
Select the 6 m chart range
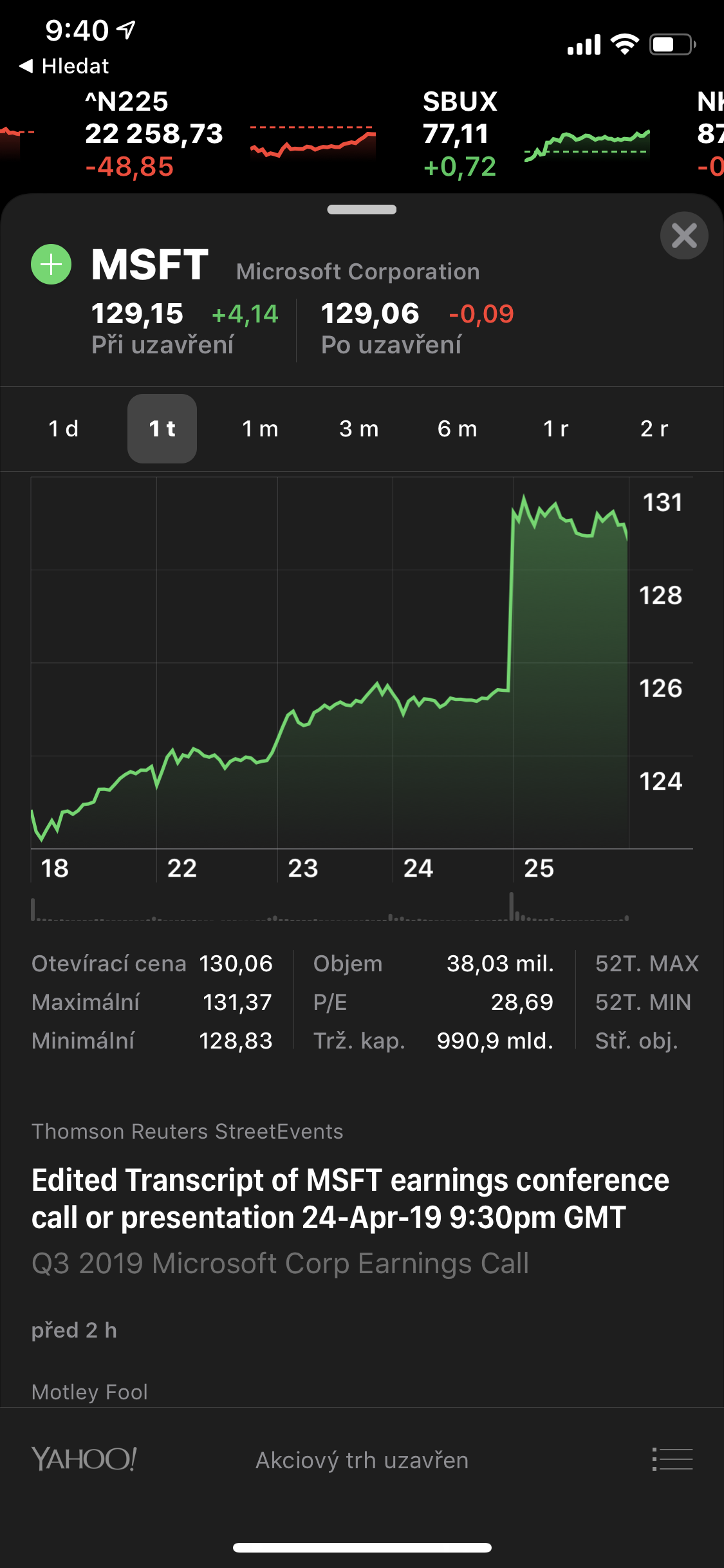pos(458,429)
